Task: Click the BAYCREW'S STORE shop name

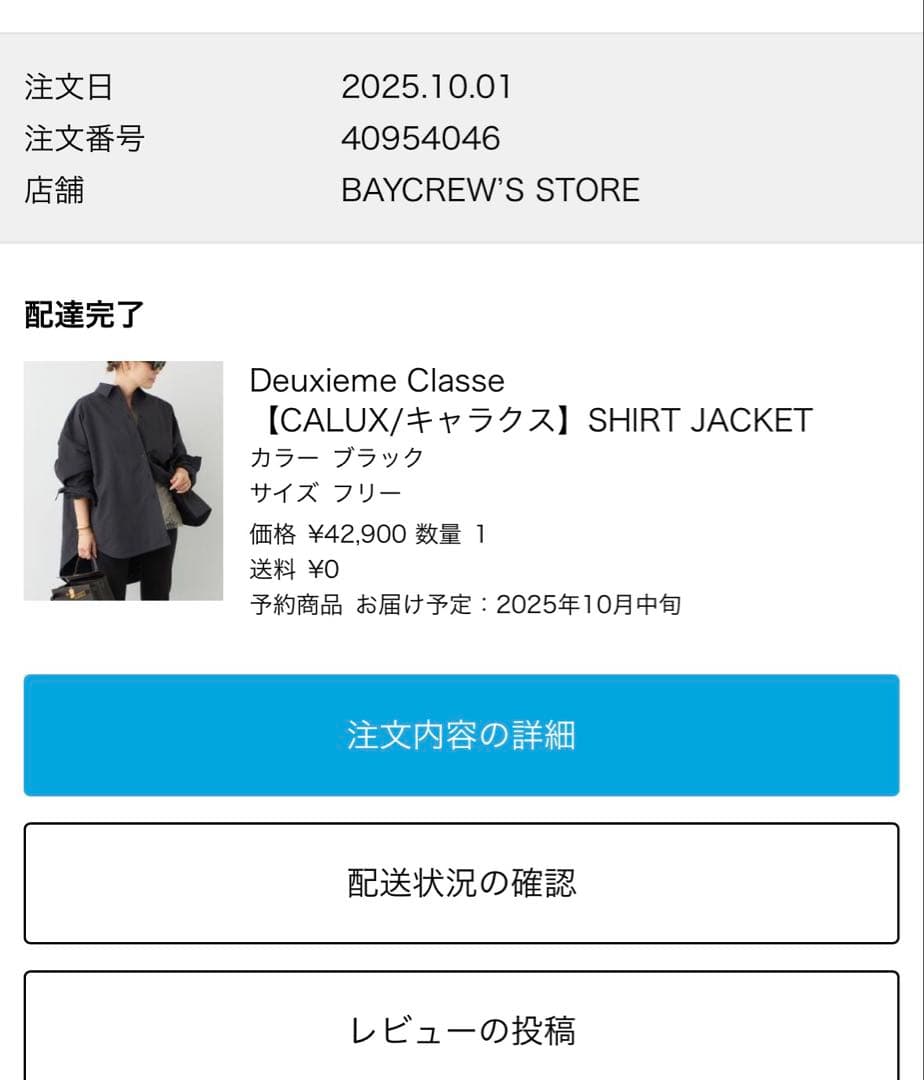Action: (489, 190)
